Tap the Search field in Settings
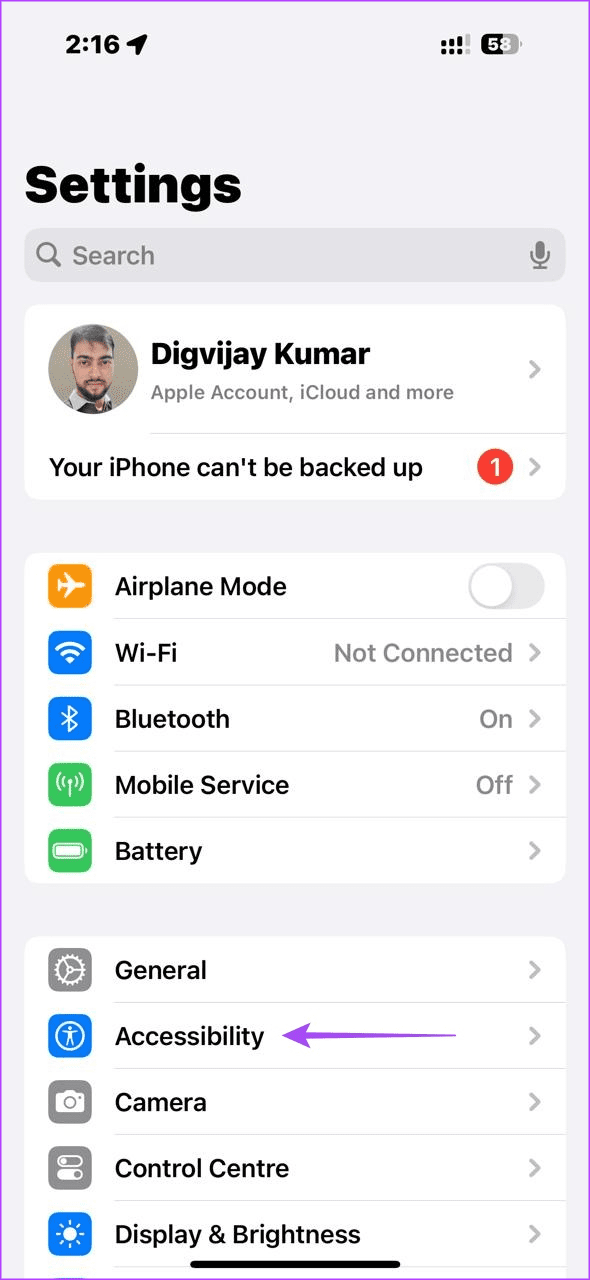This screenshot has height=1280, width=590. (295, 255)
